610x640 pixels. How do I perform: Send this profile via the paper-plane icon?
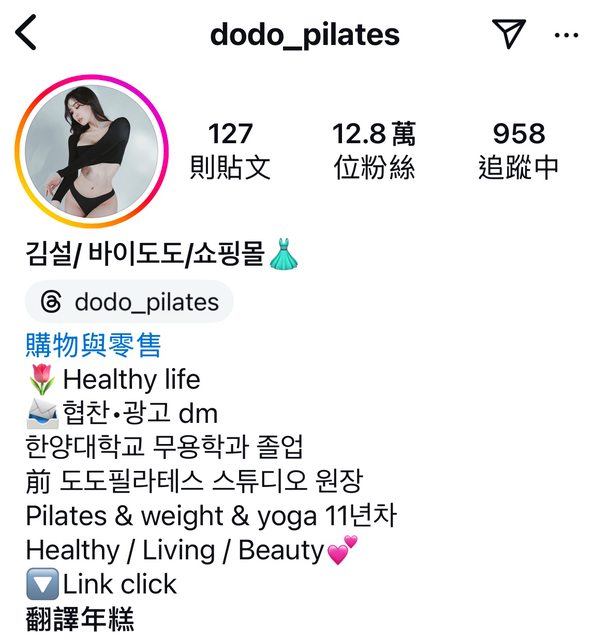pos(509,34)
